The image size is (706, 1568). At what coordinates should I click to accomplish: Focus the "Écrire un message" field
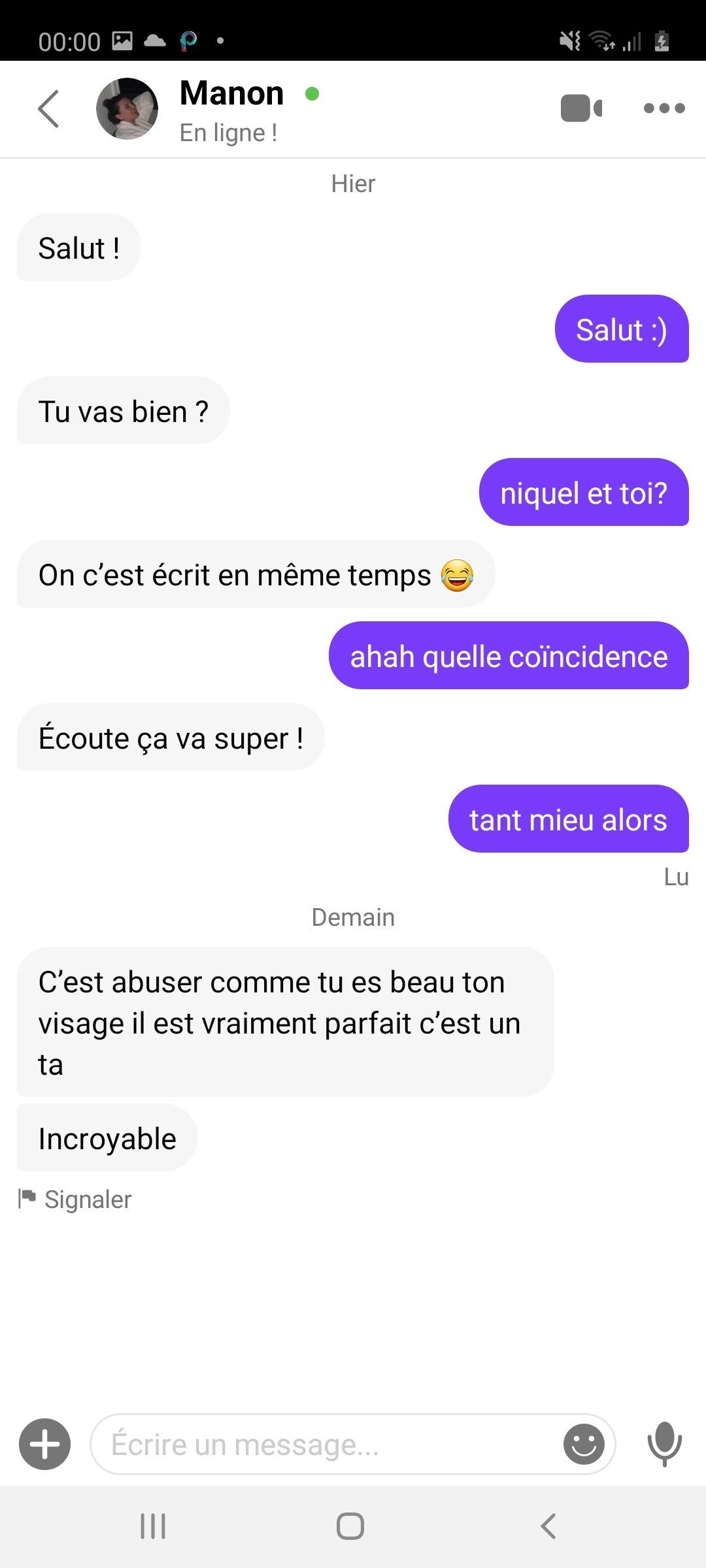coord(327,1445)
